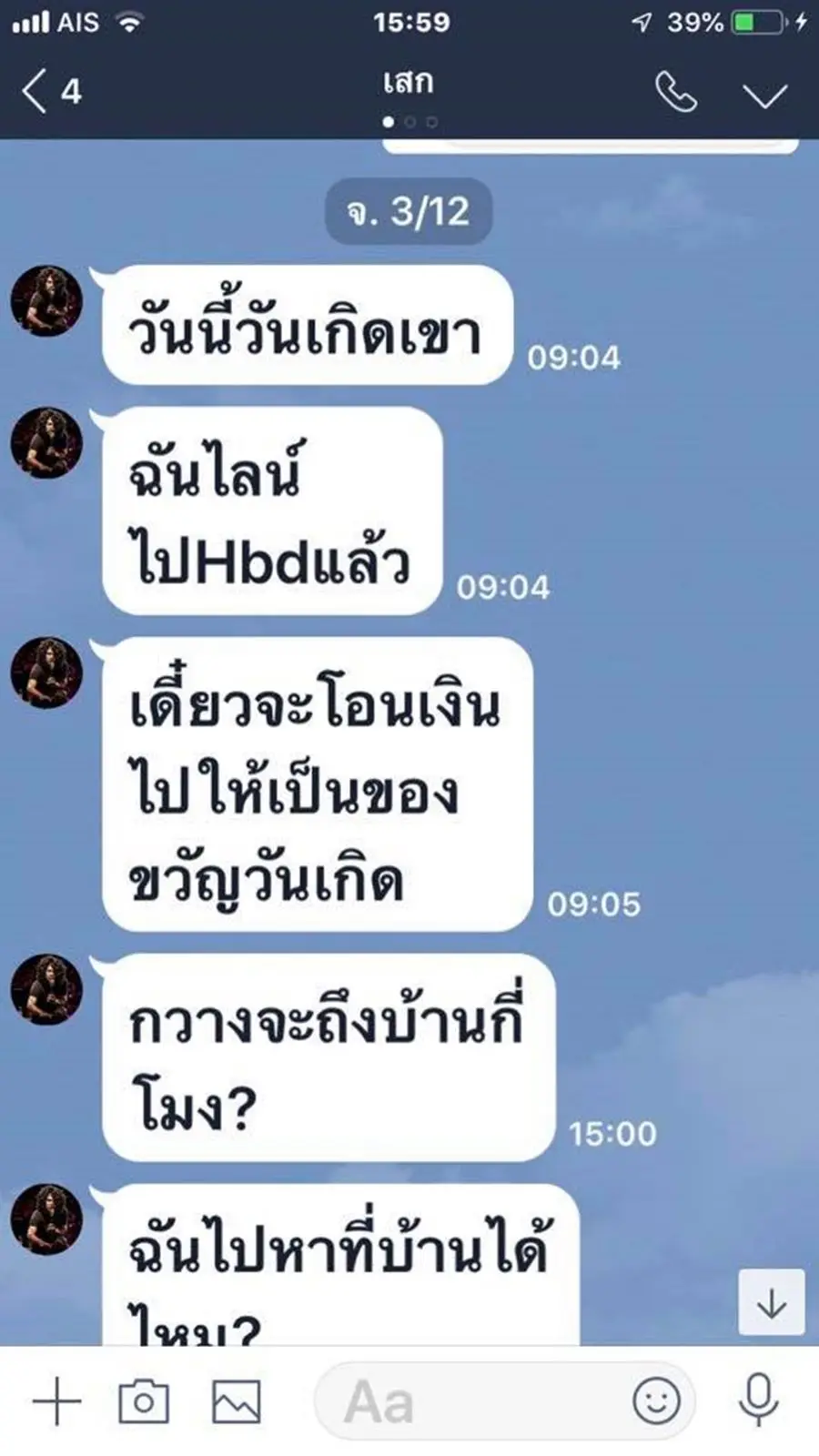The image size is (819, 1456).
Task: Open sender's profile picture beside วันนี้วันเกิดเขา
Action: [46, 301]
